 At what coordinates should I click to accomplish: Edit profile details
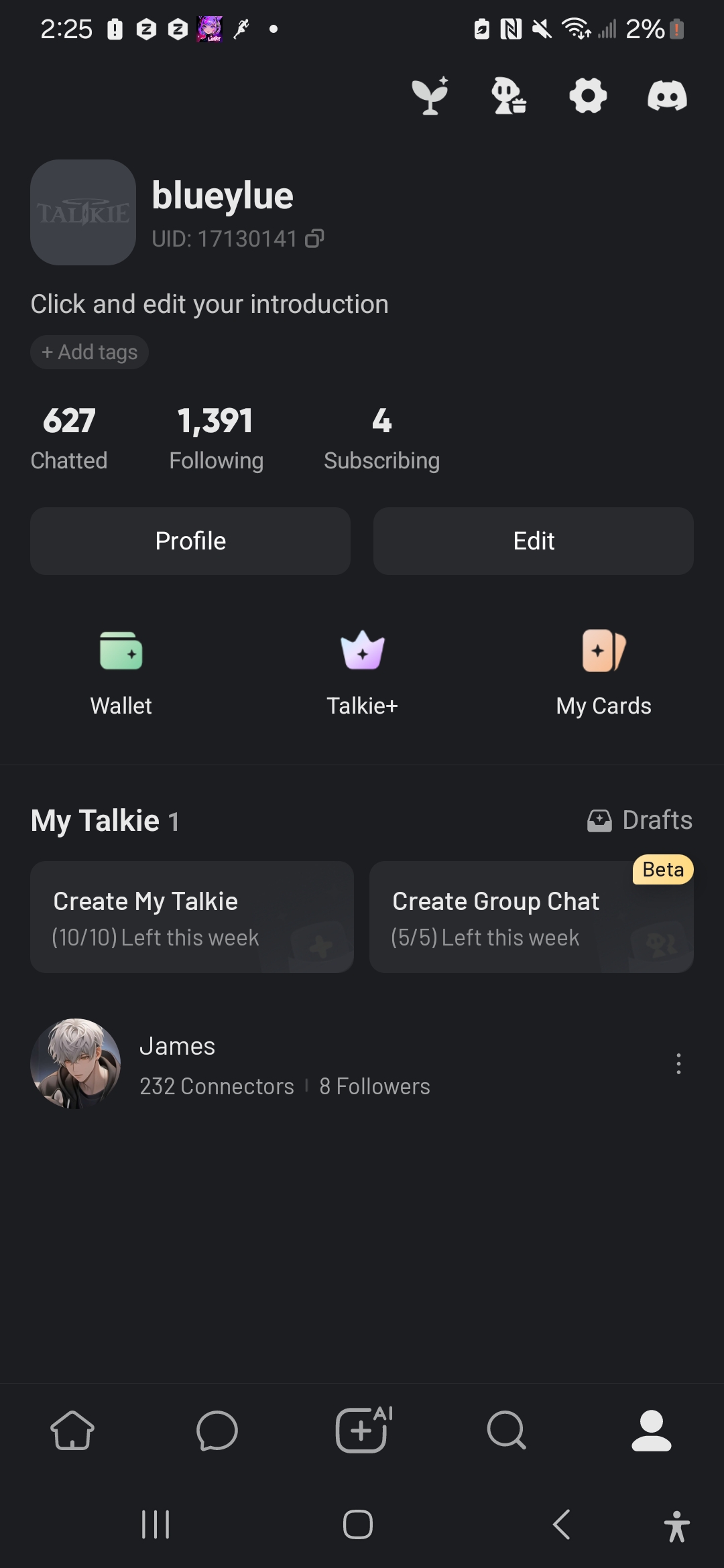pyautogui.click(x=533, y=541)
